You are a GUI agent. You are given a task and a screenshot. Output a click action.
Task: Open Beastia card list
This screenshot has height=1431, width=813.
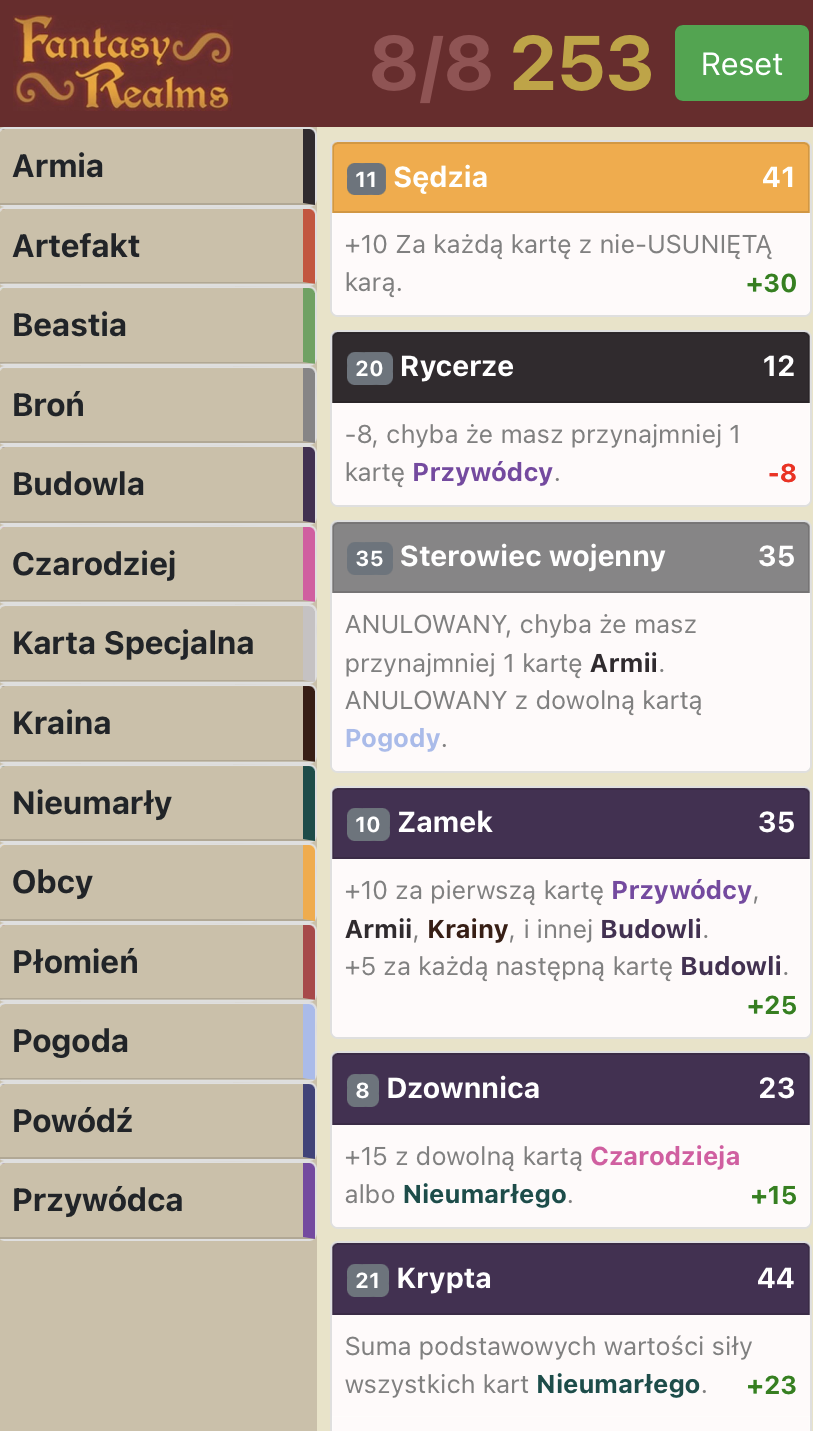click(155, 325)
